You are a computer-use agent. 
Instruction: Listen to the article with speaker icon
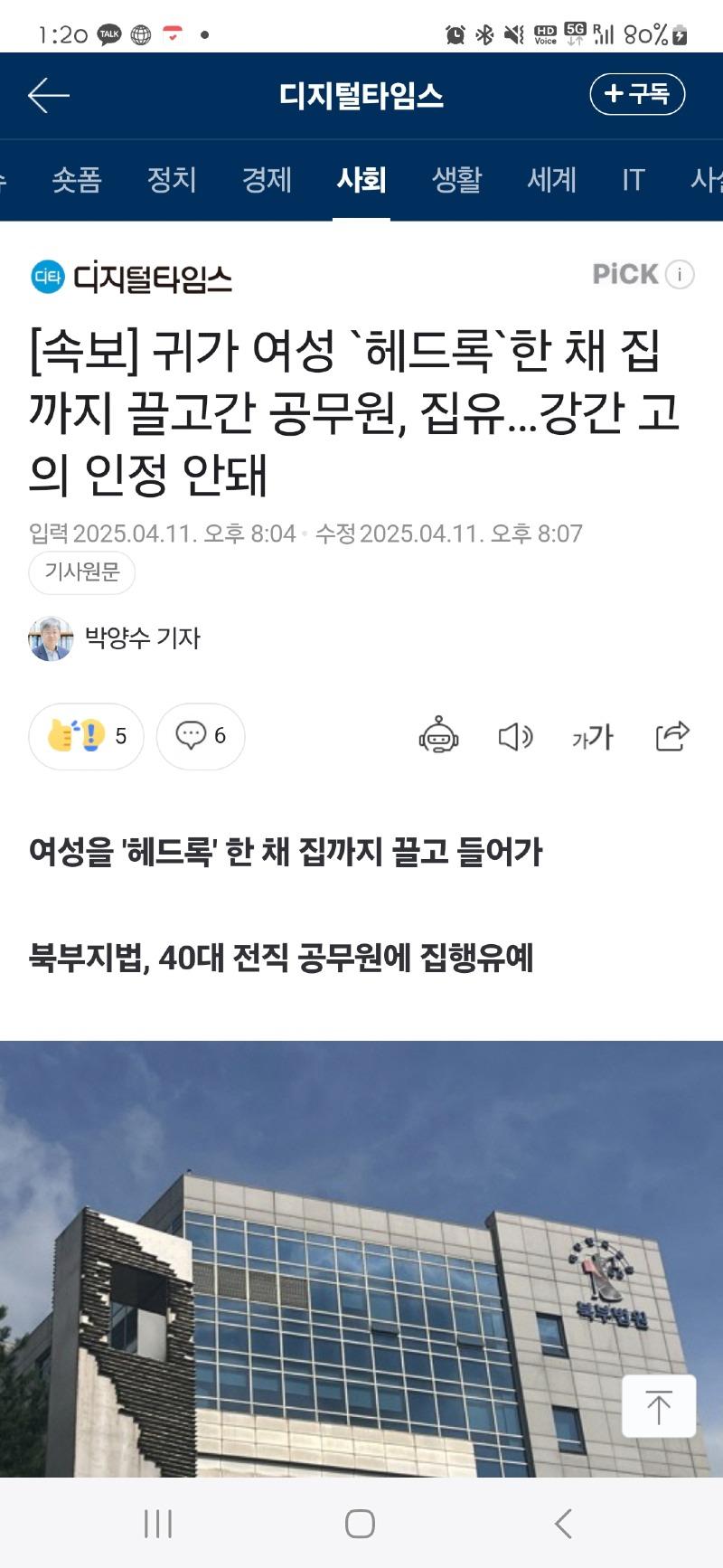tap(515, 736)
